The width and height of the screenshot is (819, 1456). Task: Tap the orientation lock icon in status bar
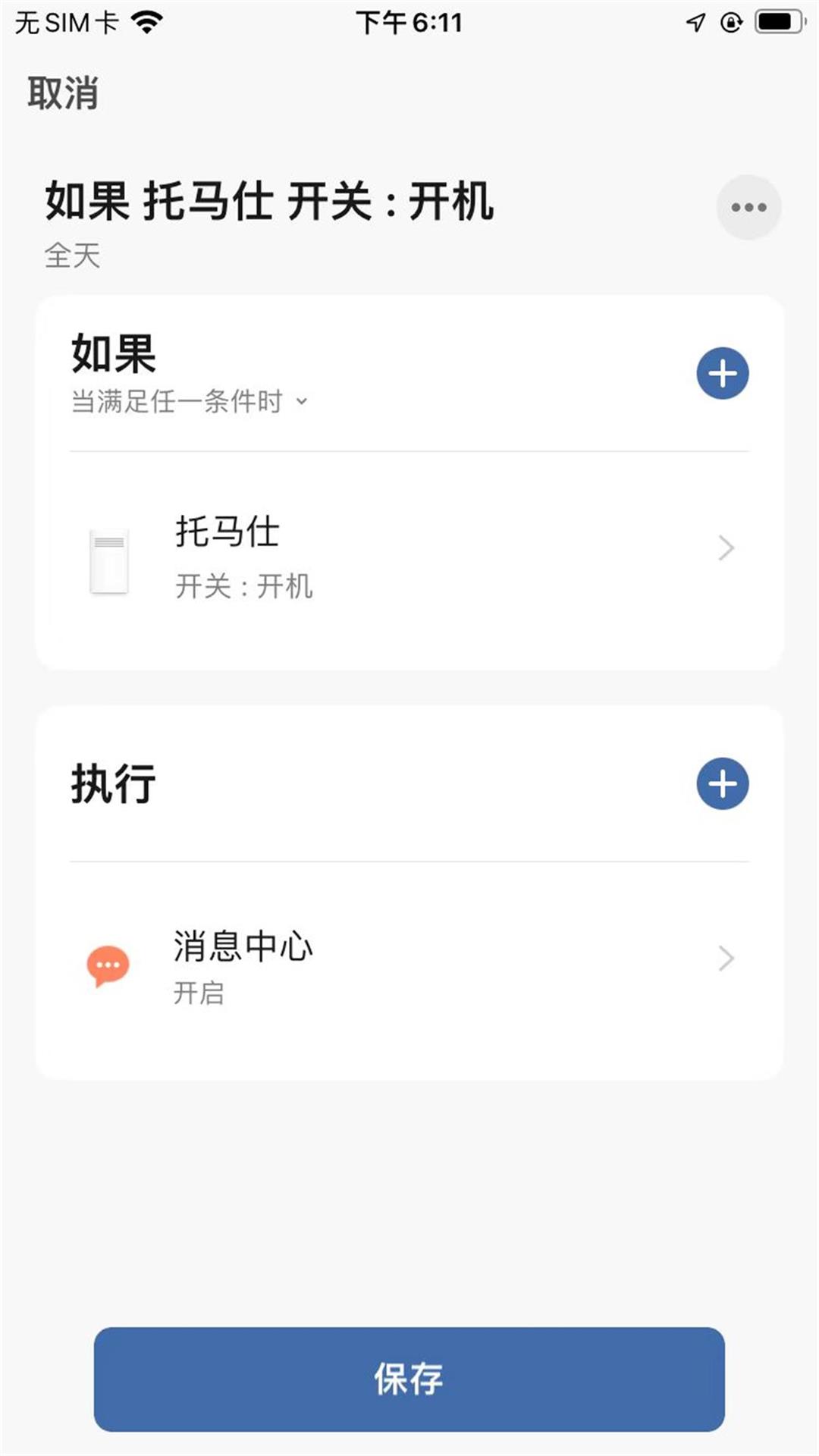coord(730,23)
